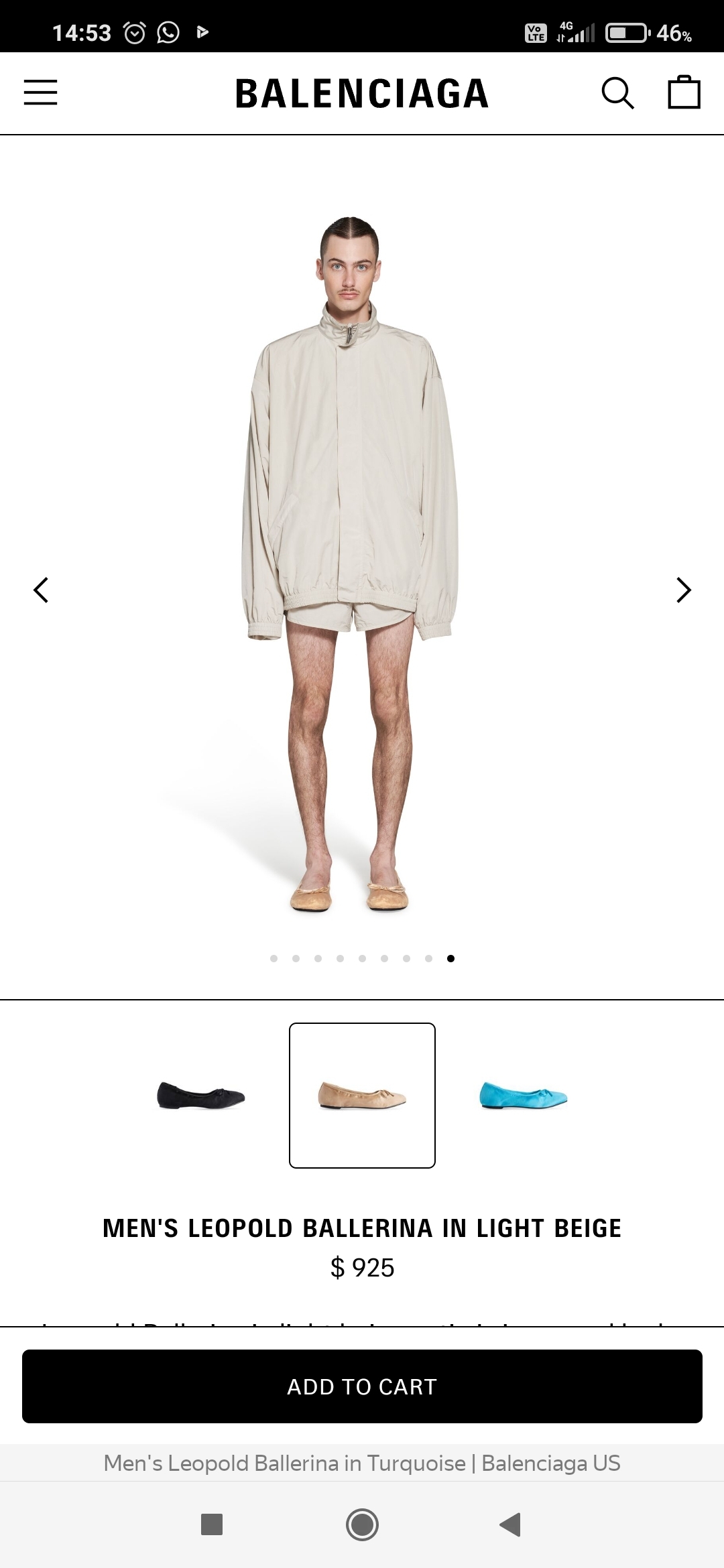Open the search icon
This screenshot has height=1568, width=724.
[x=617, y=92]
